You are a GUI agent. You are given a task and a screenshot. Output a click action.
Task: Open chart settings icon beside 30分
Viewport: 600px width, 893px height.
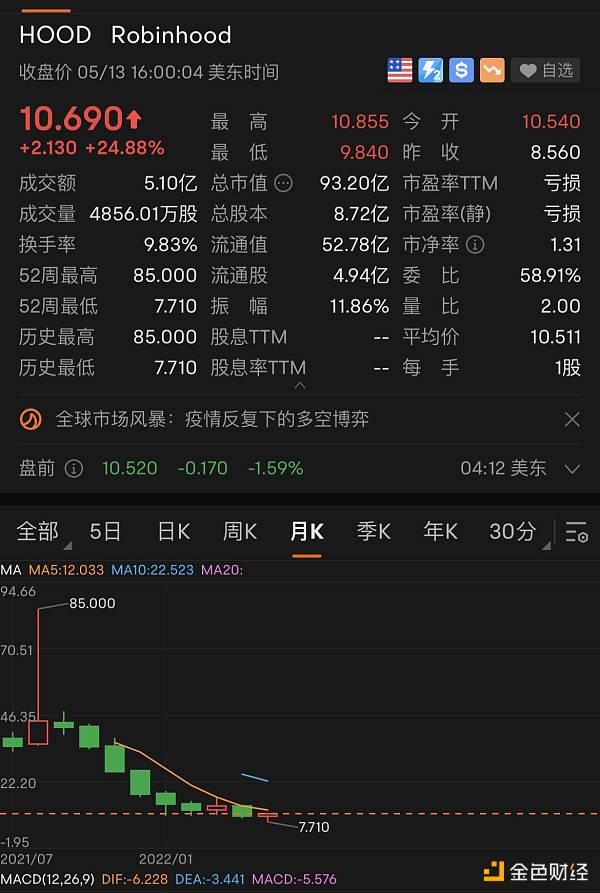pos(576,532)
